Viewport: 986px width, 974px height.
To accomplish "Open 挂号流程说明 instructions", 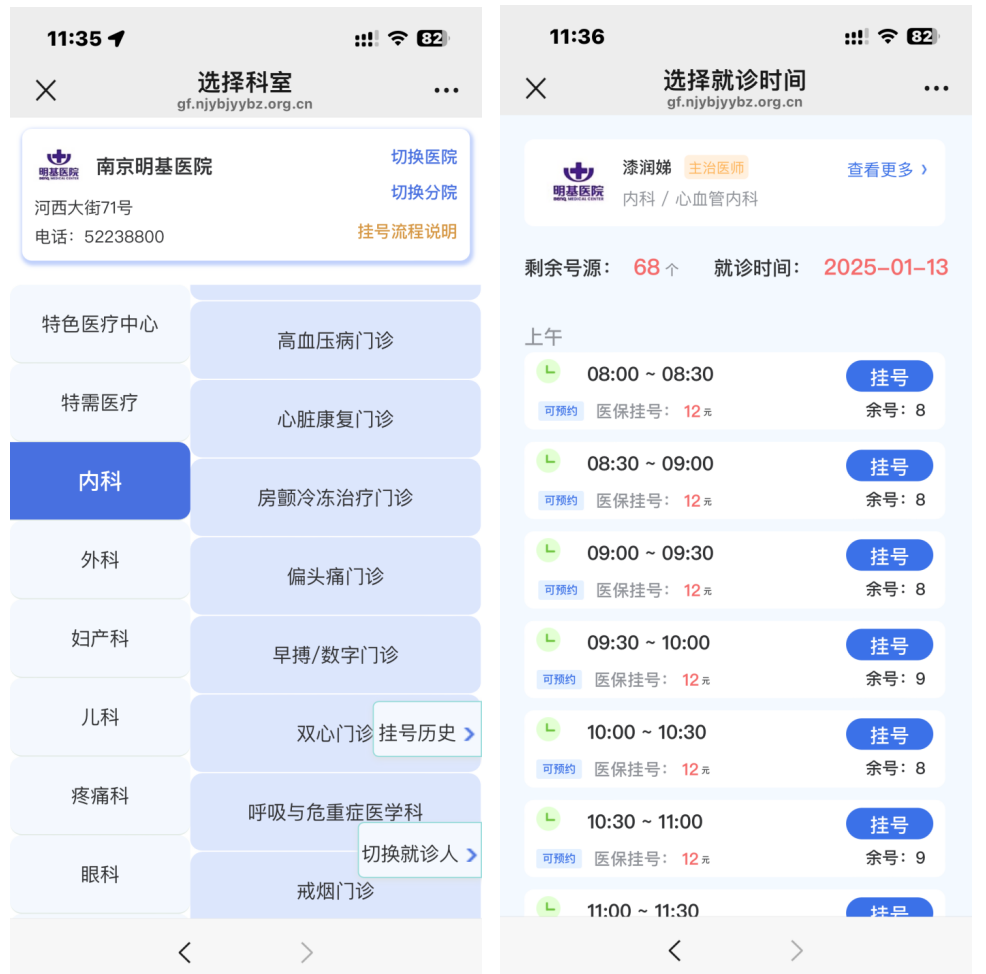I will 407,232.
